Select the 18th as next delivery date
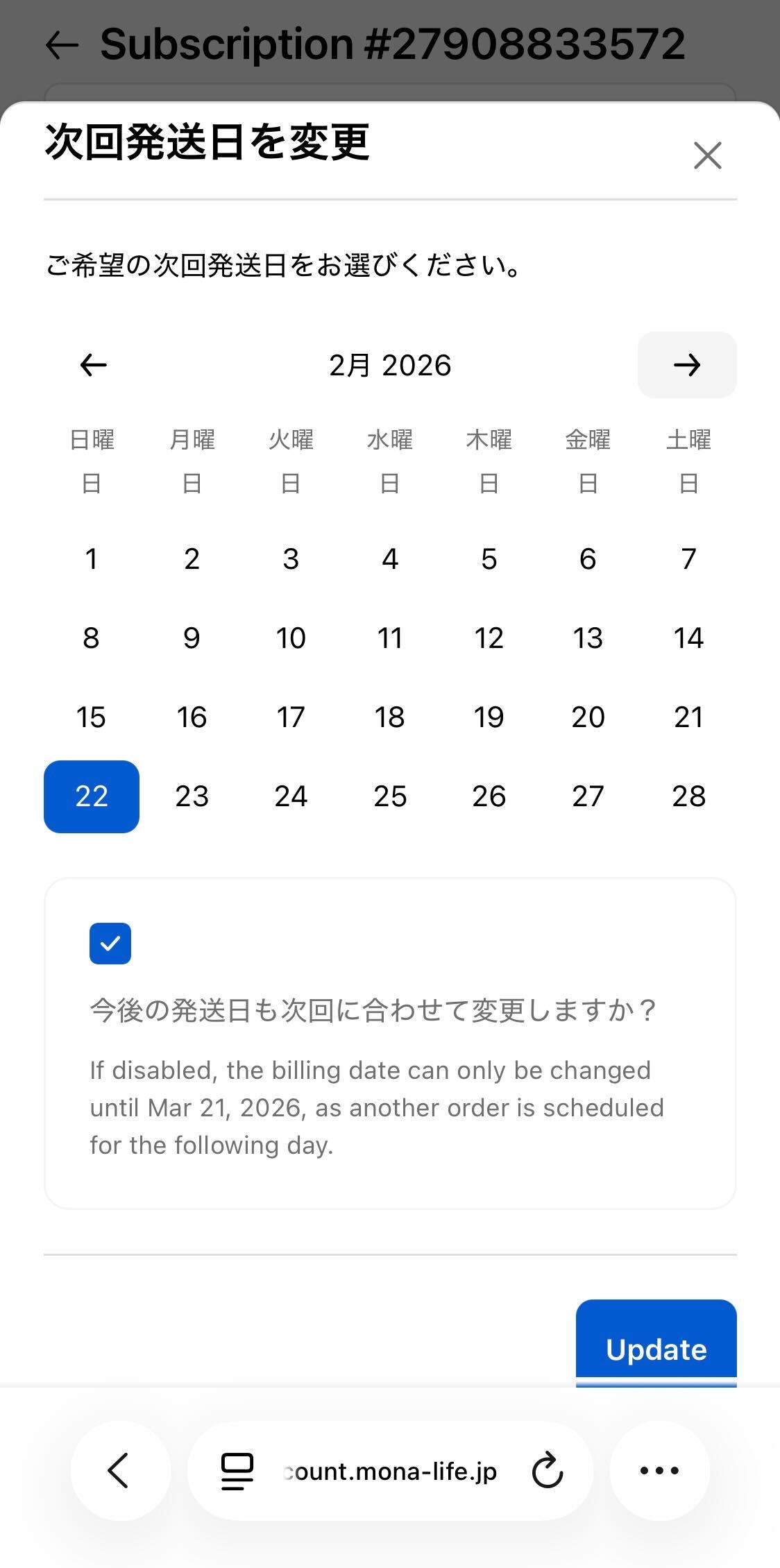Screen dimensions: 780x1568 click(x=389, y=717)
